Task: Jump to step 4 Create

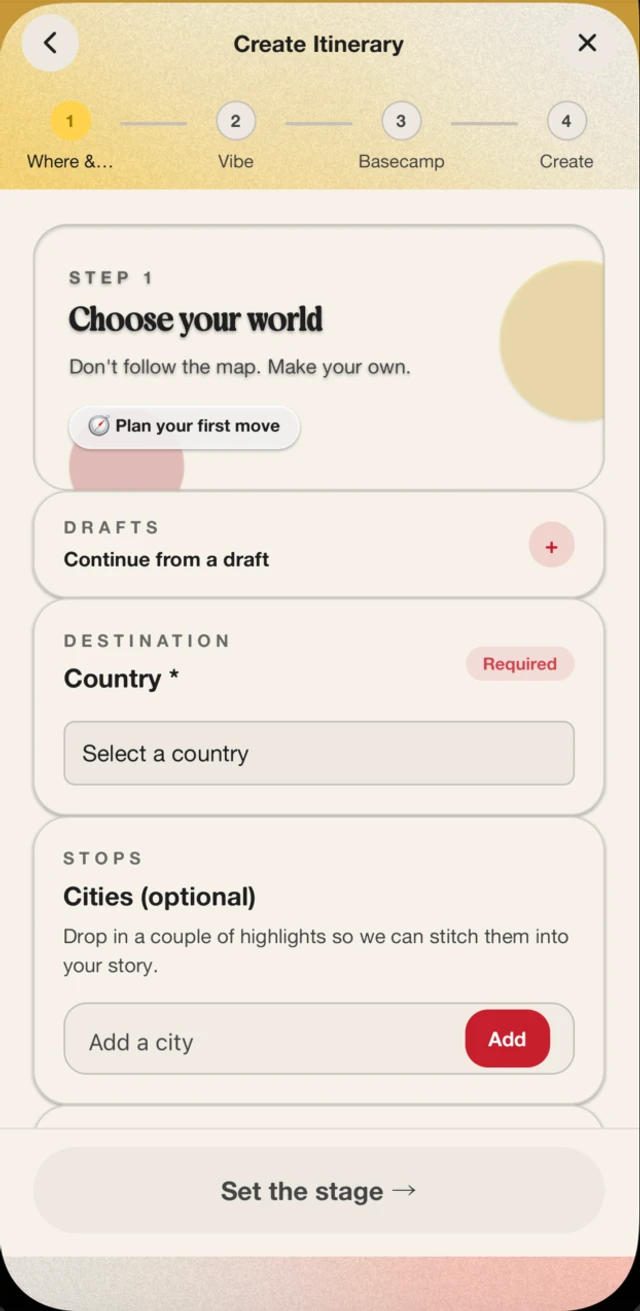Action: [566, 122]
